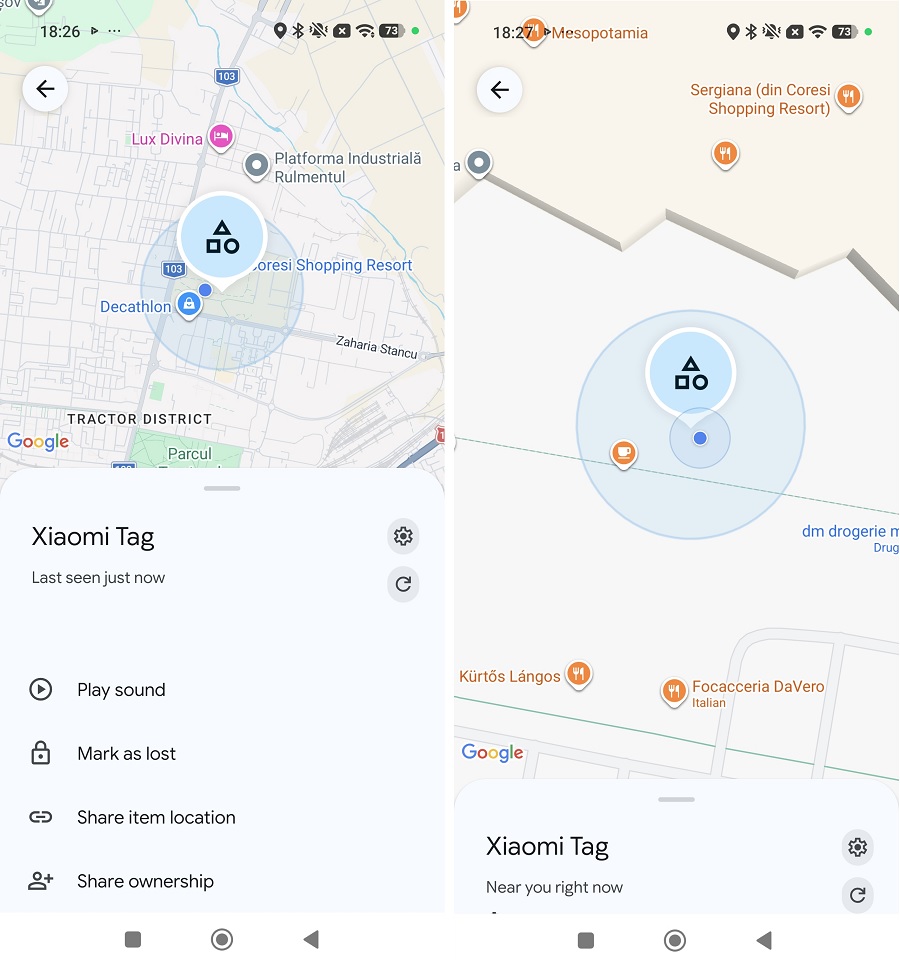Open the Sergiana restaurant pin
Screen dimensions: 900x960
(x=848, y=97)
